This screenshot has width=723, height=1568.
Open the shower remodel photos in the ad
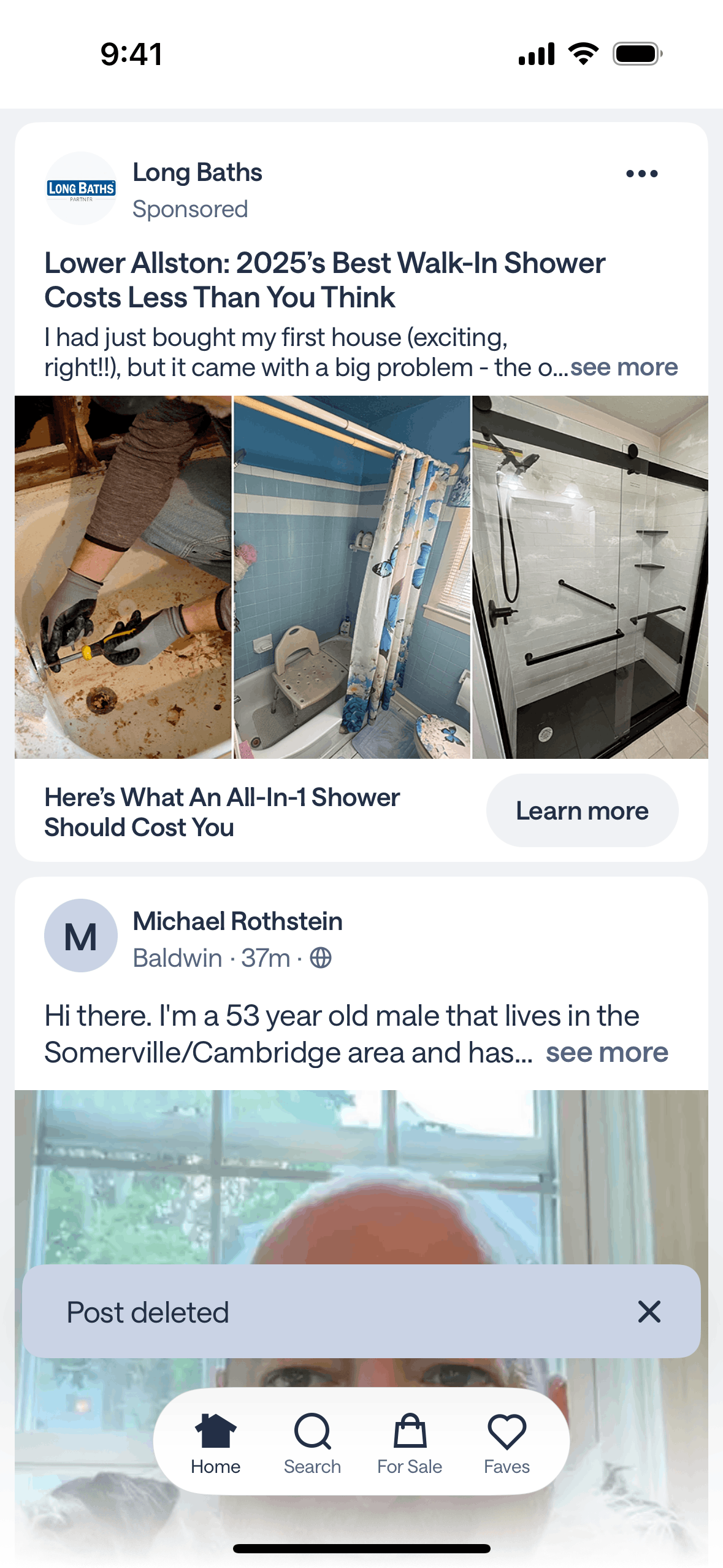pyautogui.click(x=361, y=577)
